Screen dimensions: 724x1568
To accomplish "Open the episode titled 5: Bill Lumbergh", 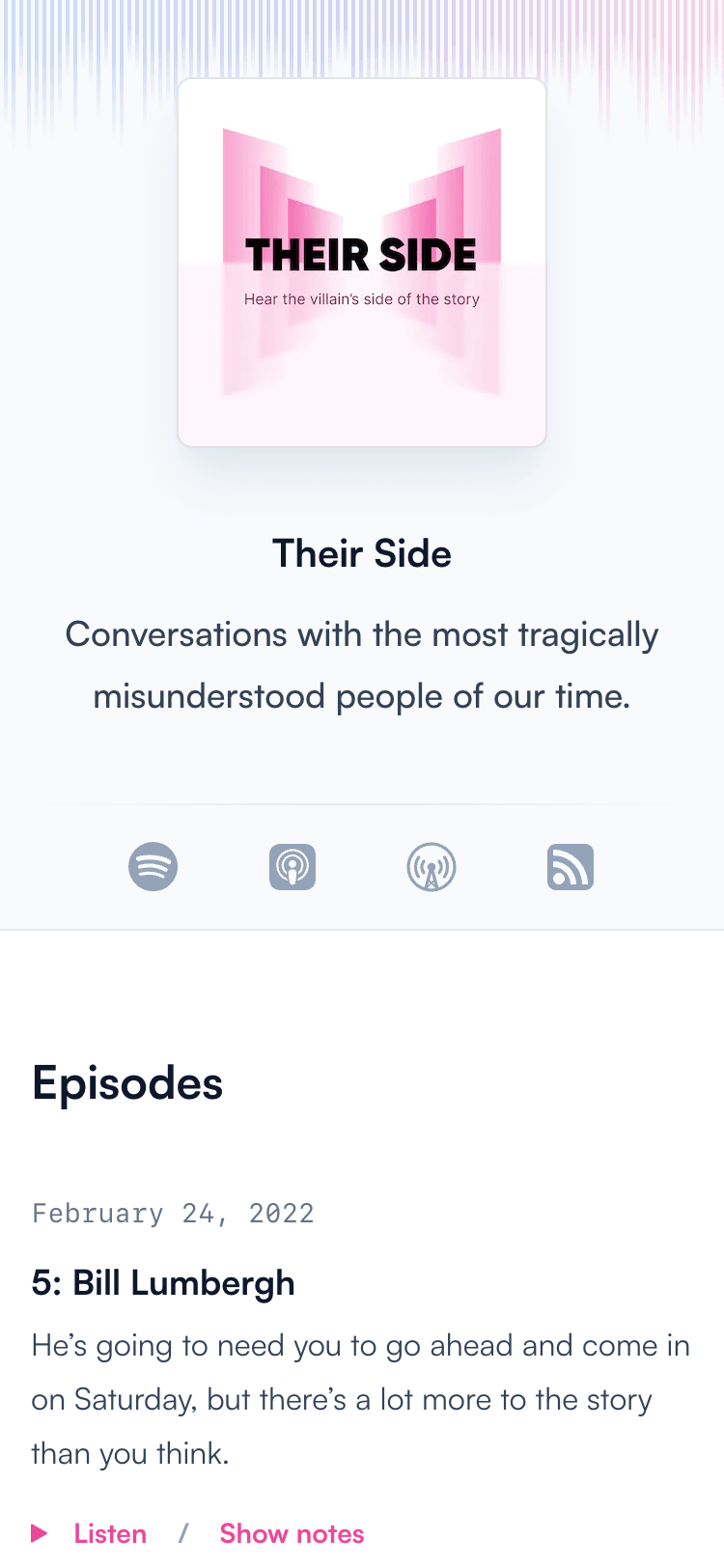I will coord(163,1283).
